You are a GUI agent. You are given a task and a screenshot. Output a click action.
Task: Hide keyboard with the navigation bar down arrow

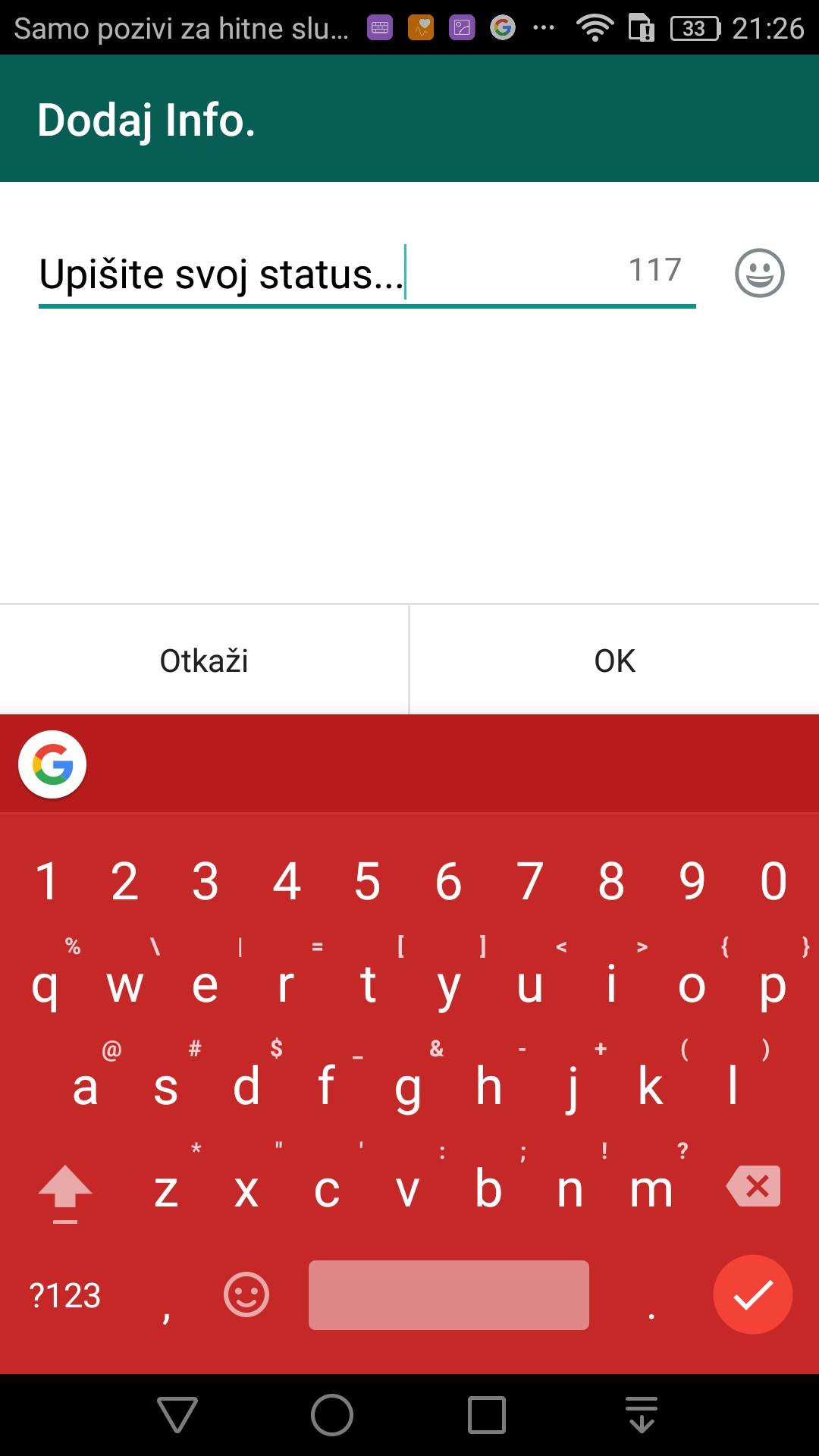(642, 1415)
